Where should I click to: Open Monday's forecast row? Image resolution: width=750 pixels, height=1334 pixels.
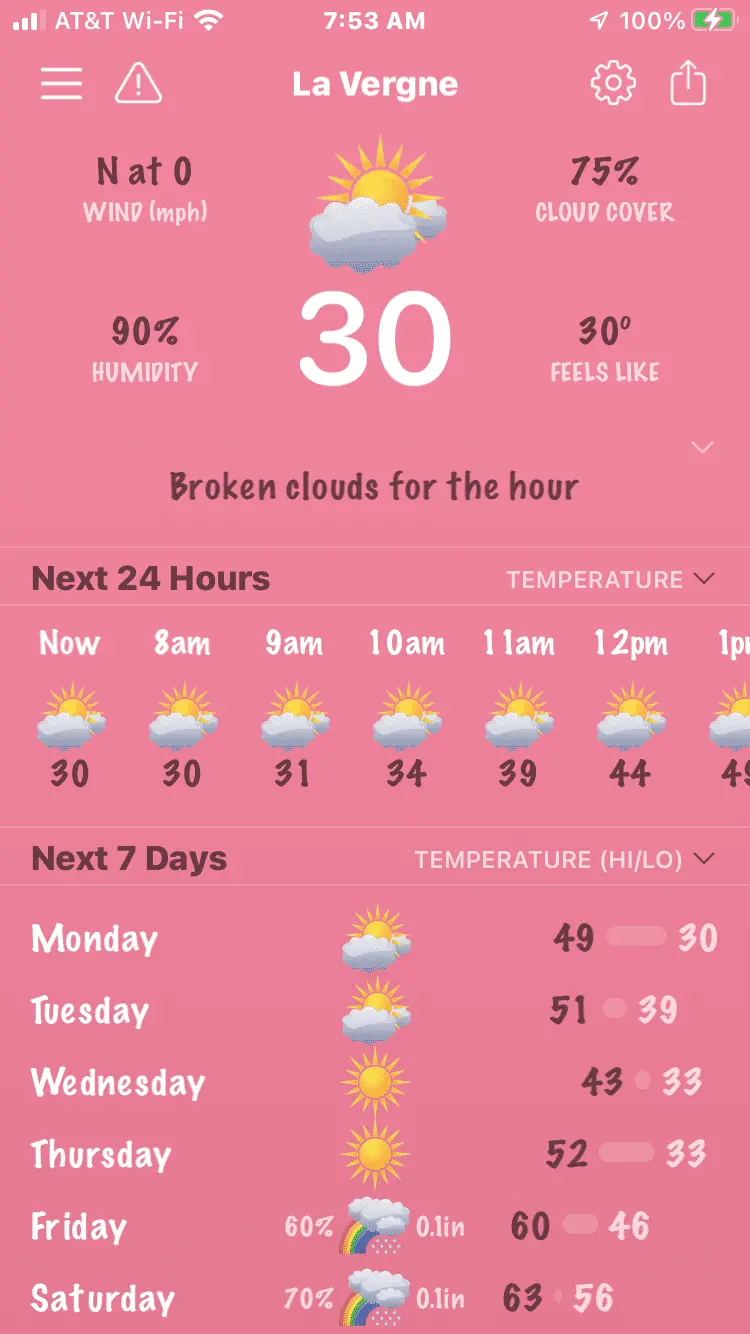[x=375, y=938]
